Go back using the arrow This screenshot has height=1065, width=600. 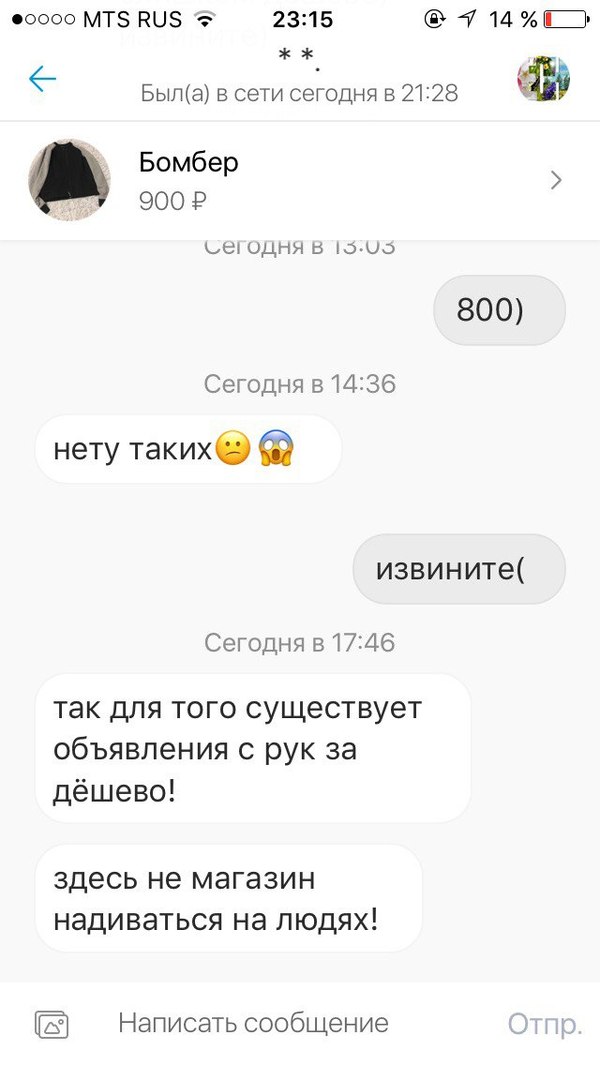pos(42,79)
